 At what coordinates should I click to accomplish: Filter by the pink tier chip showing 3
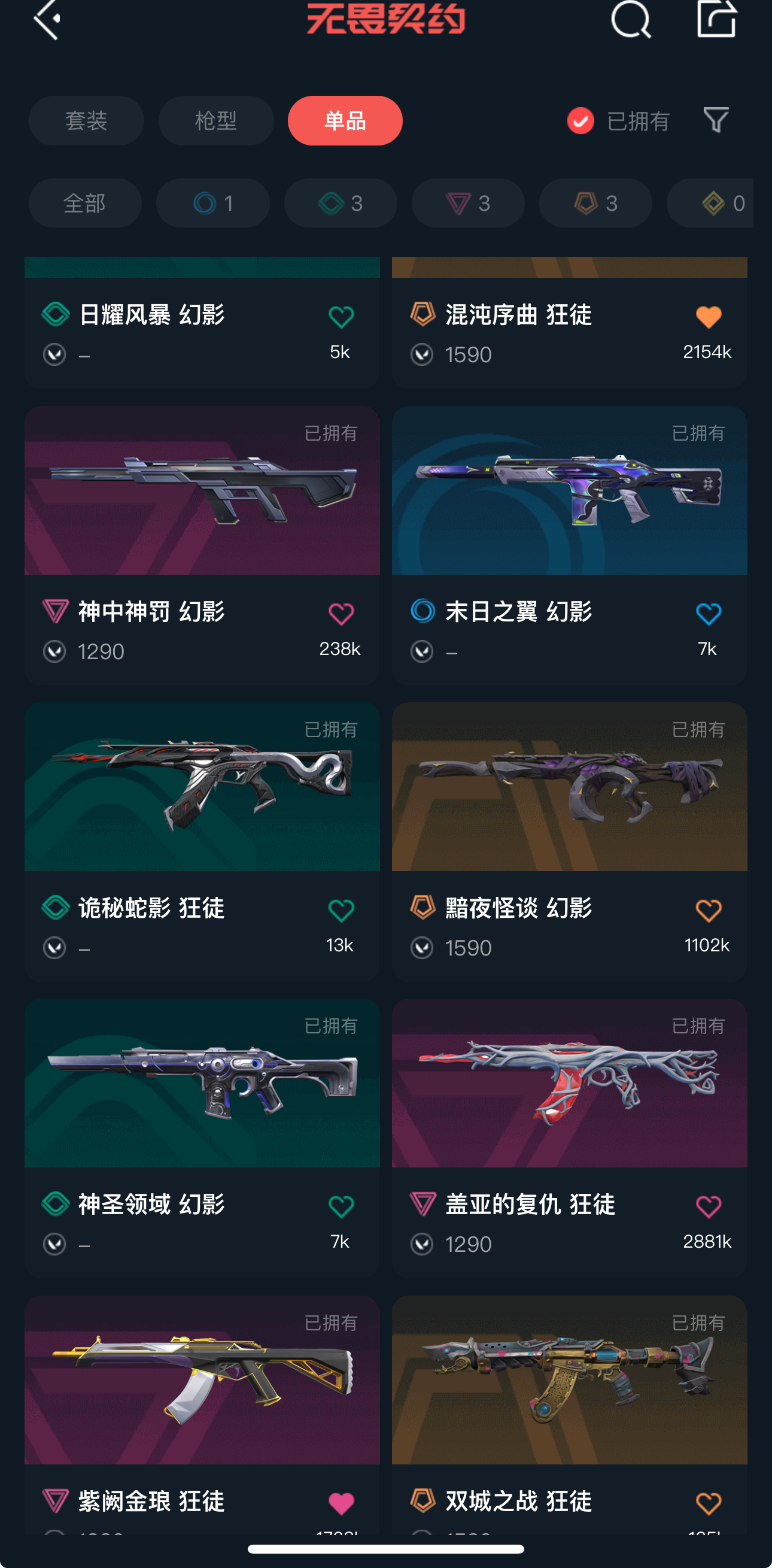click(x=468, y=203)
